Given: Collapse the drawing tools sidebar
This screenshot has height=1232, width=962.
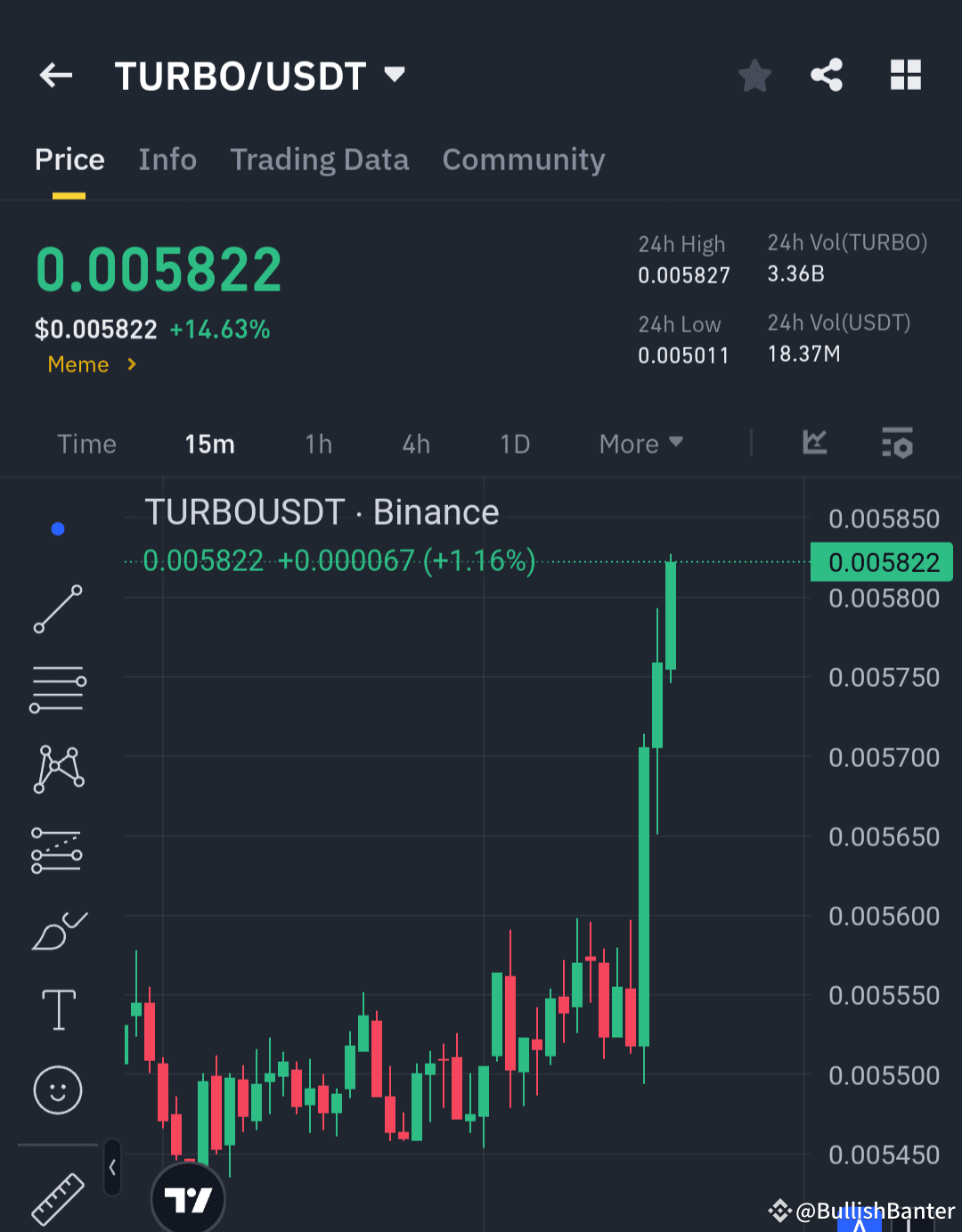Looking at the screenshot, I should 112,1167.
